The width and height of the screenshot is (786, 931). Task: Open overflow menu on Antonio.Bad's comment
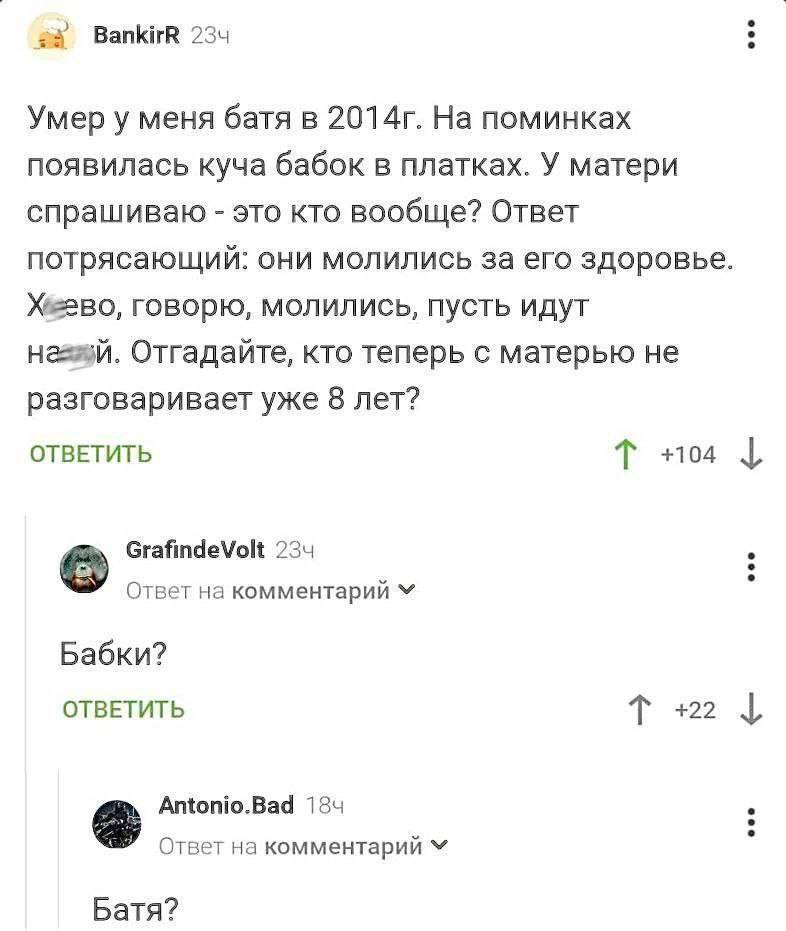click(751, 822)
